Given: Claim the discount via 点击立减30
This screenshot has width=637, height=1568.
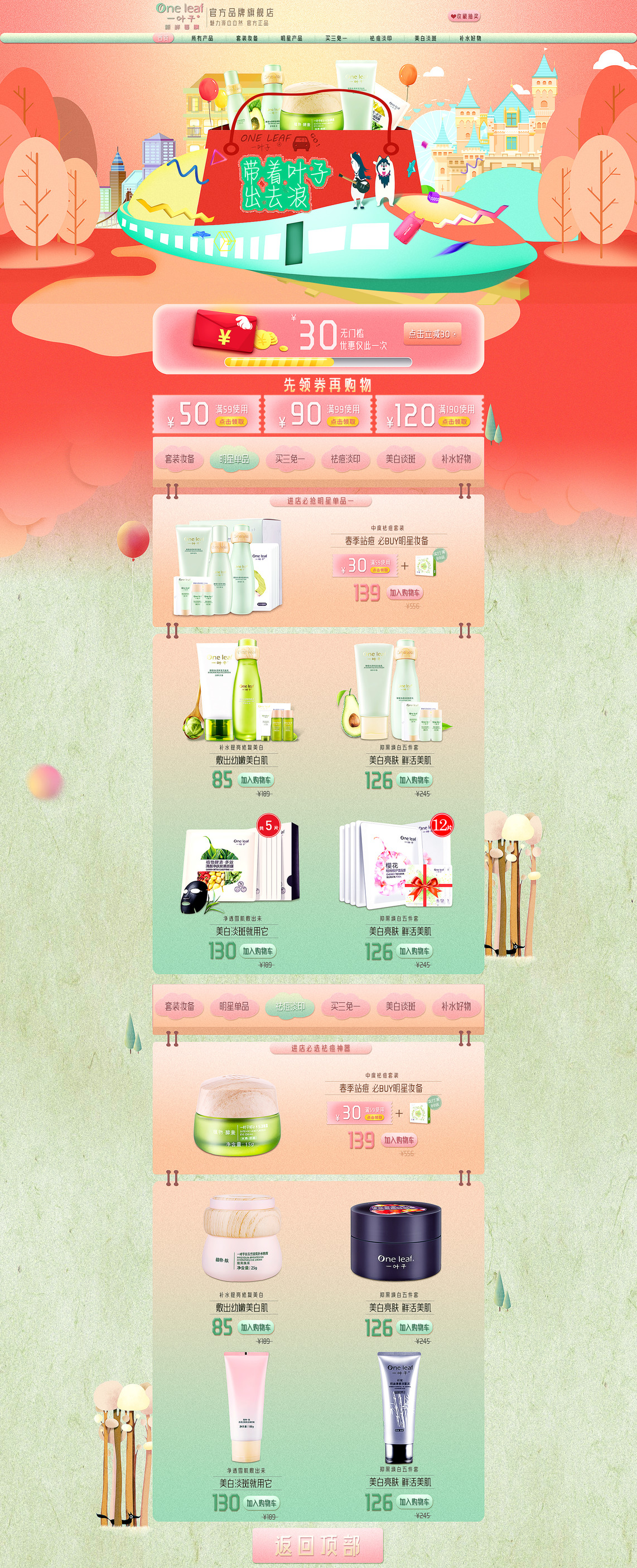Looking at the screenshot, I should point(432,334).
